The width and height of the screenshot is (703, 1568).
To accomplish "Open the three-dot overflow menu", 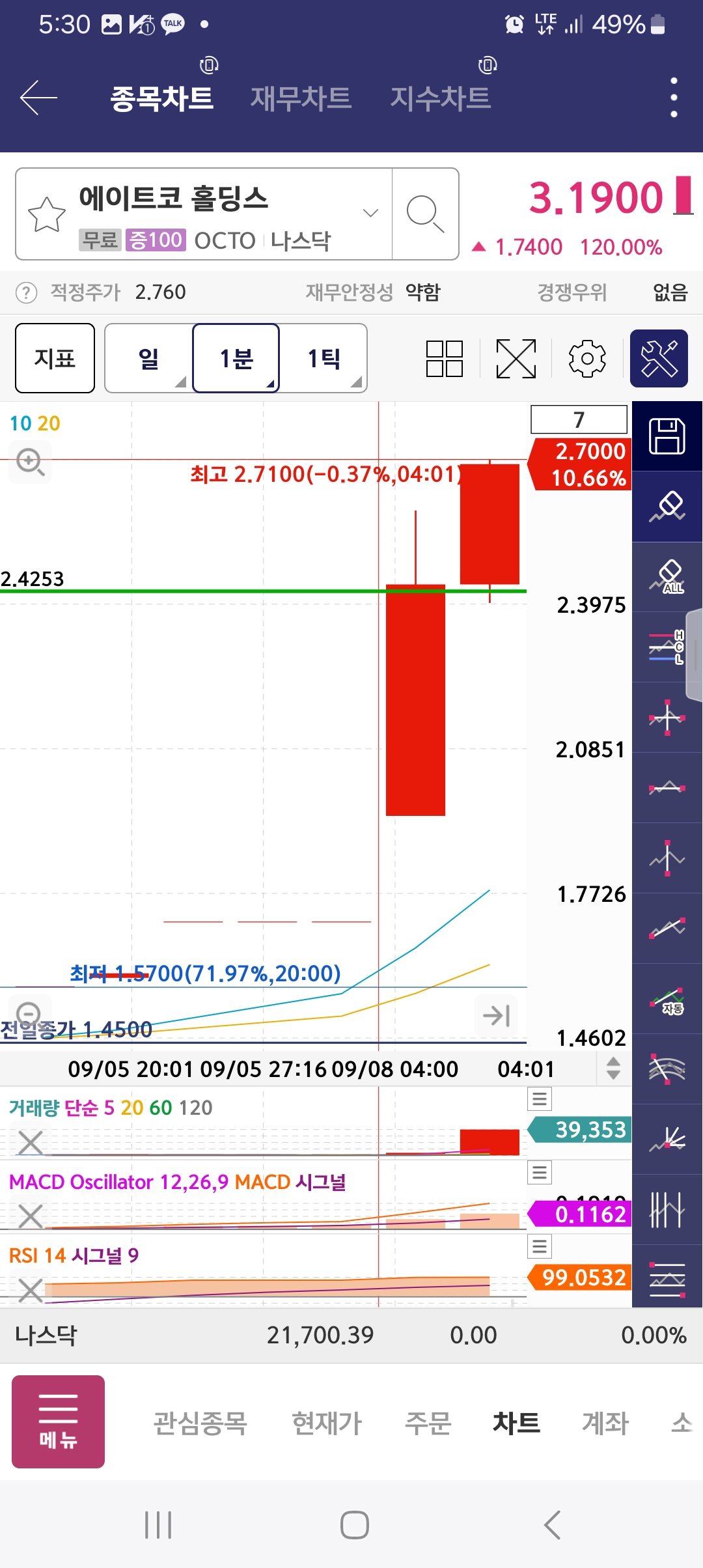I will click(674, 98).
